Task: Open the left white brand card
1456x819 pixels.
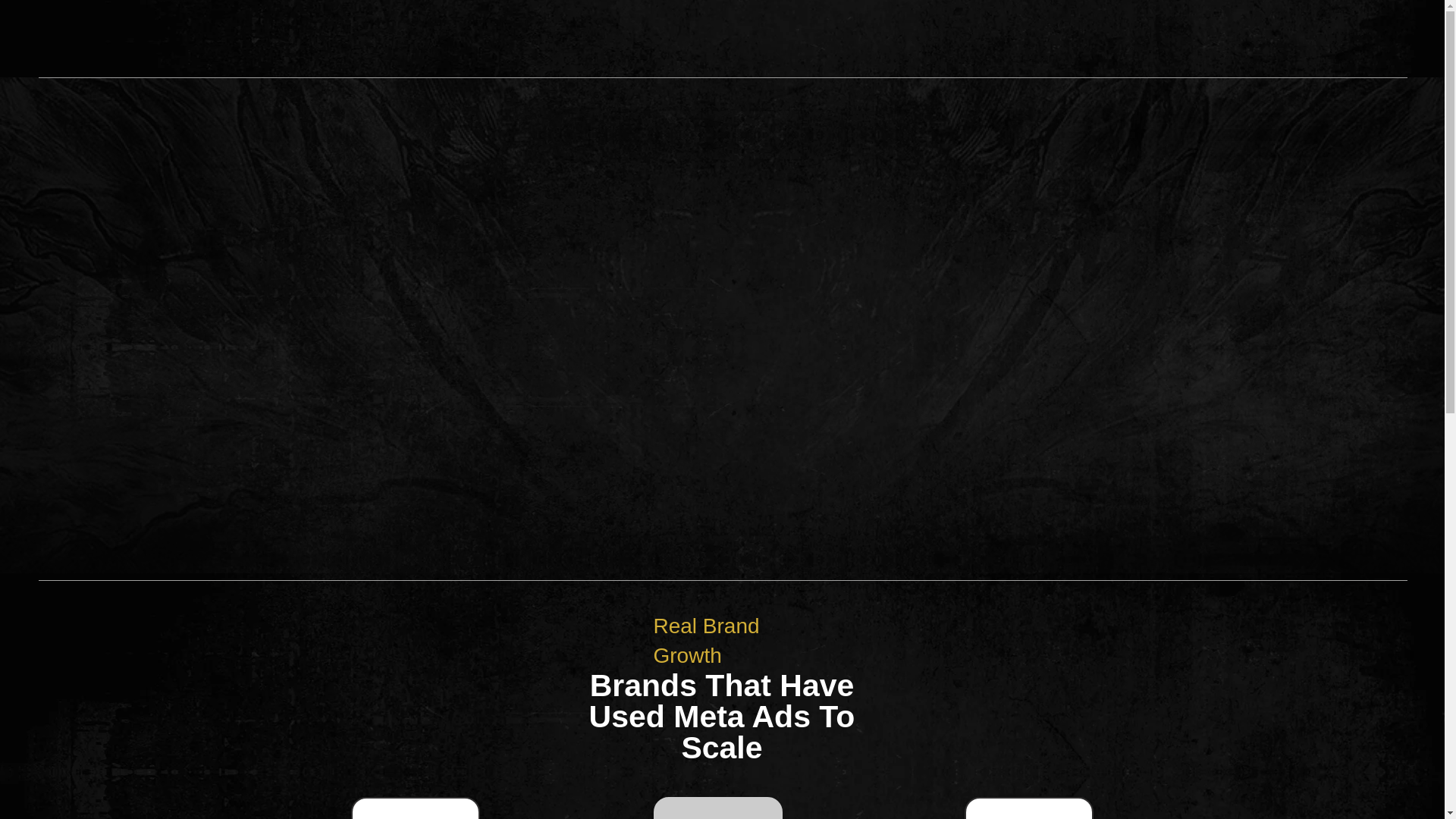Action: [x=415, y=808]
